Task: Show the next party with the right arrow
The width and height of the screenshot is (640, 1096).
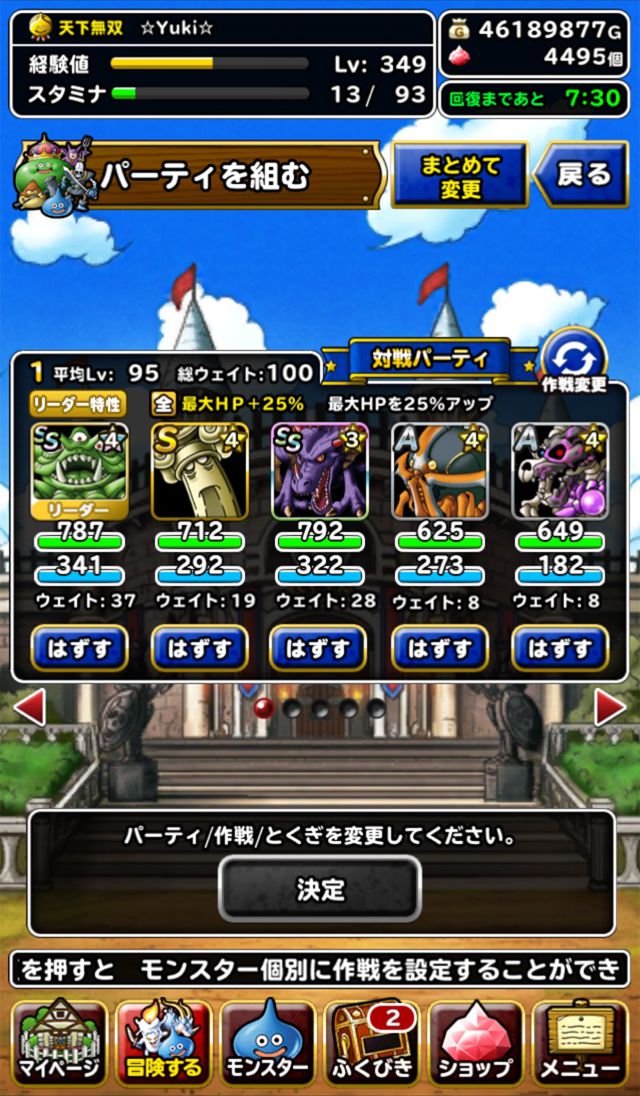Action: (611, 707)
